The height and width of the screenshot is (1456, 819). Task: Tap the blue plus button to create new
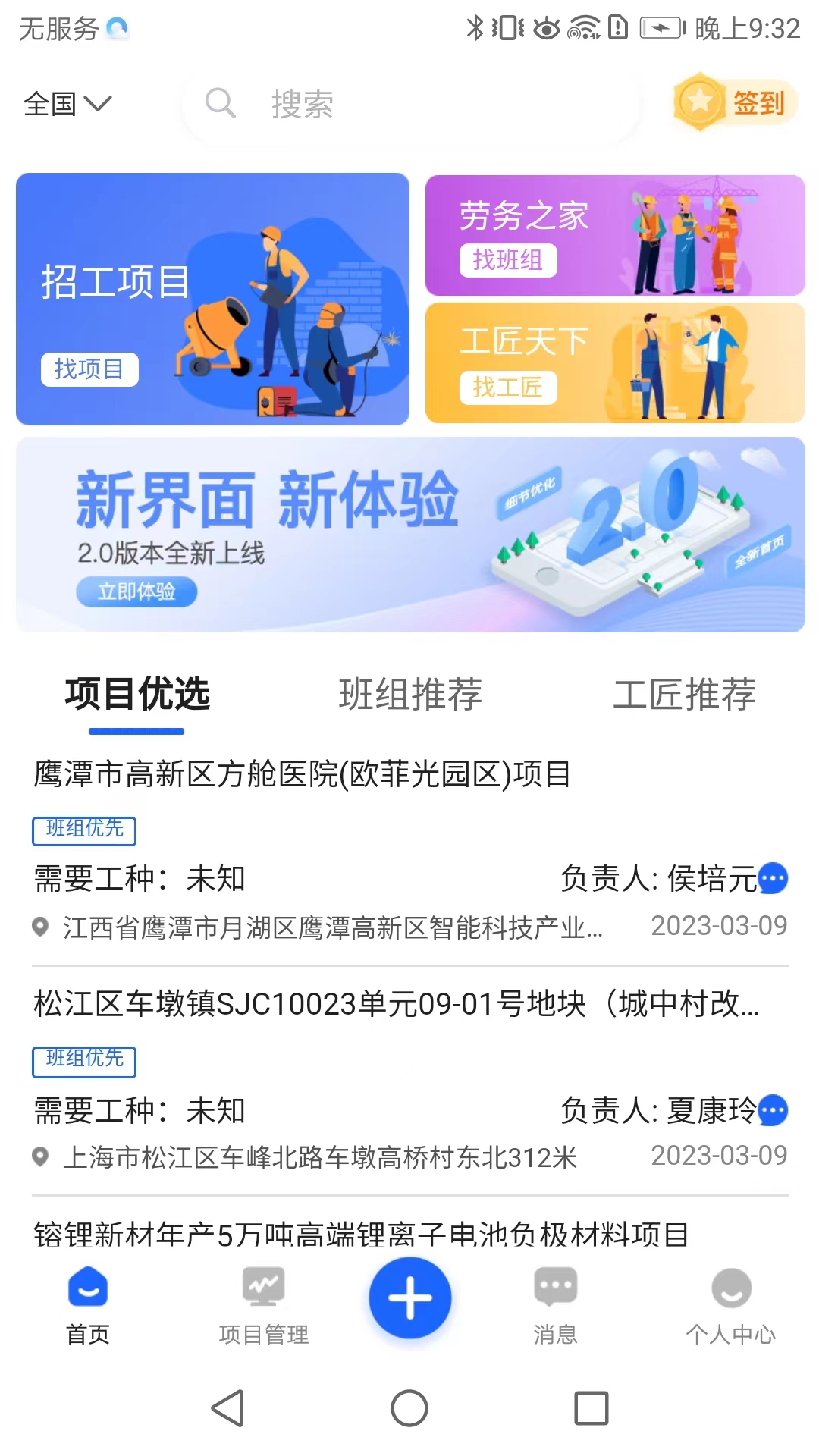point(409,1297)
